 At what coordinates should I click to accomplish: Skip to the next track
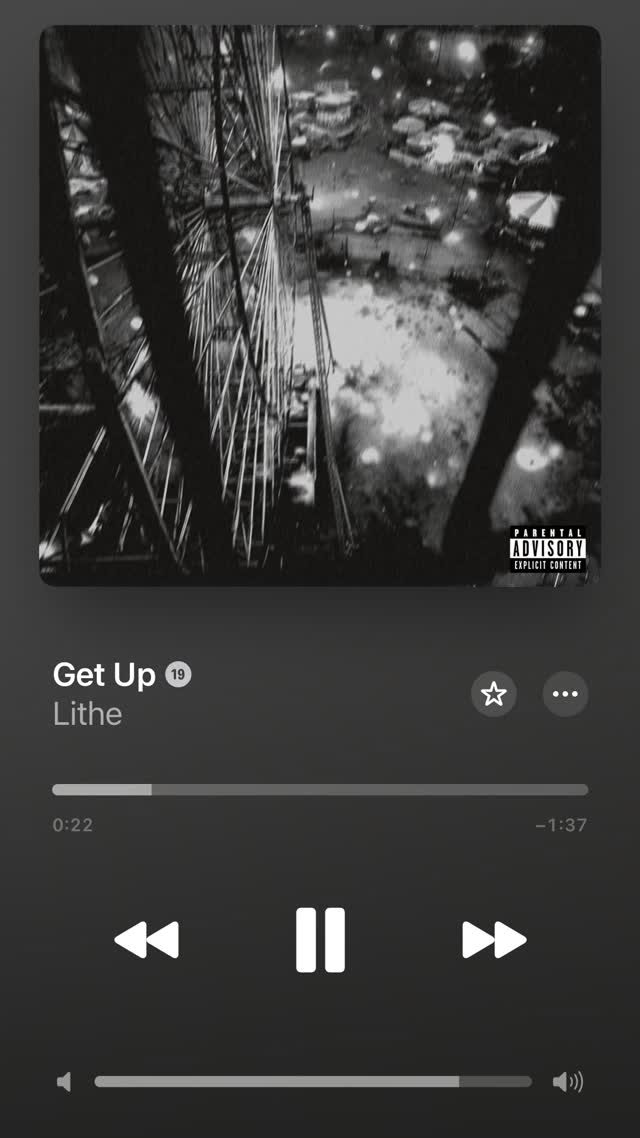(x=493, y=940)
